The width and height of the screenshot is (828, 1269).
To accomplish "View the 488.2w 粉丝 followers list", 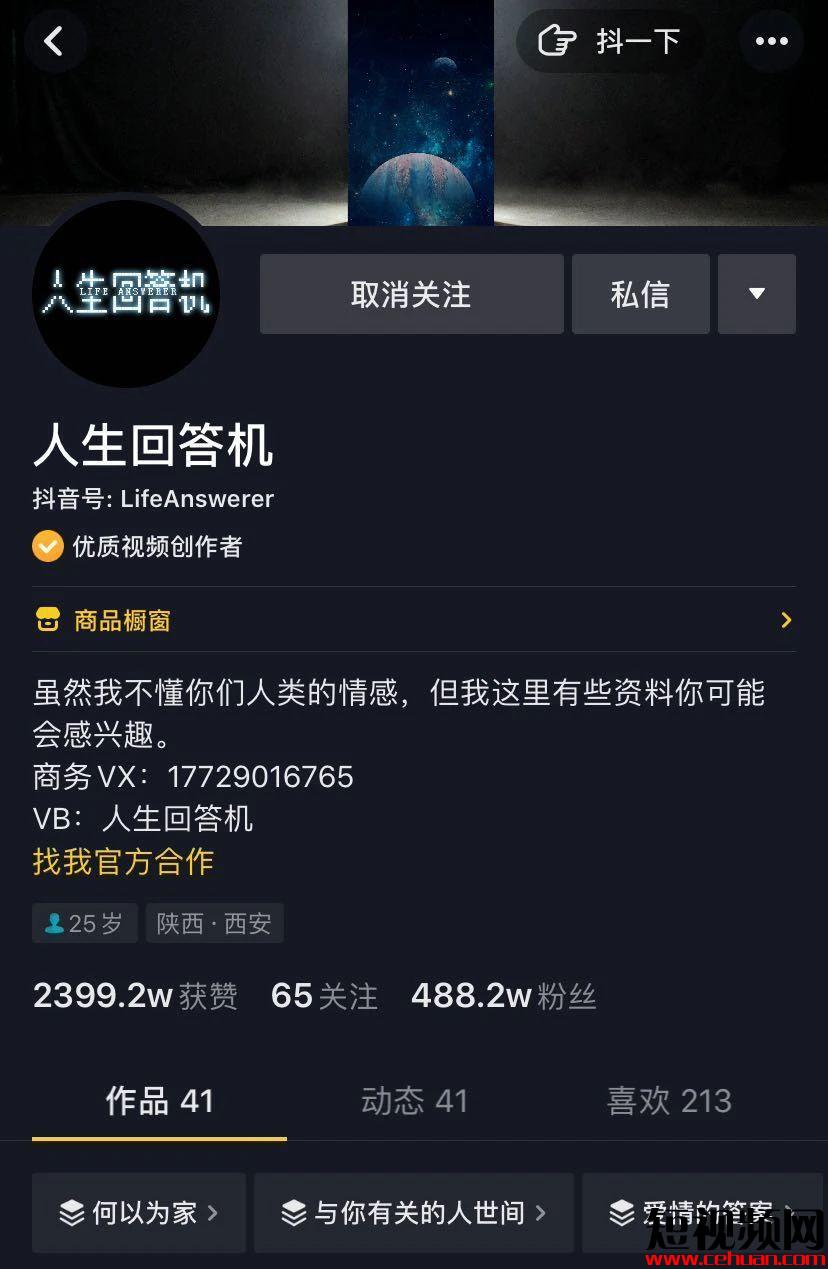I will click(503, 996).
